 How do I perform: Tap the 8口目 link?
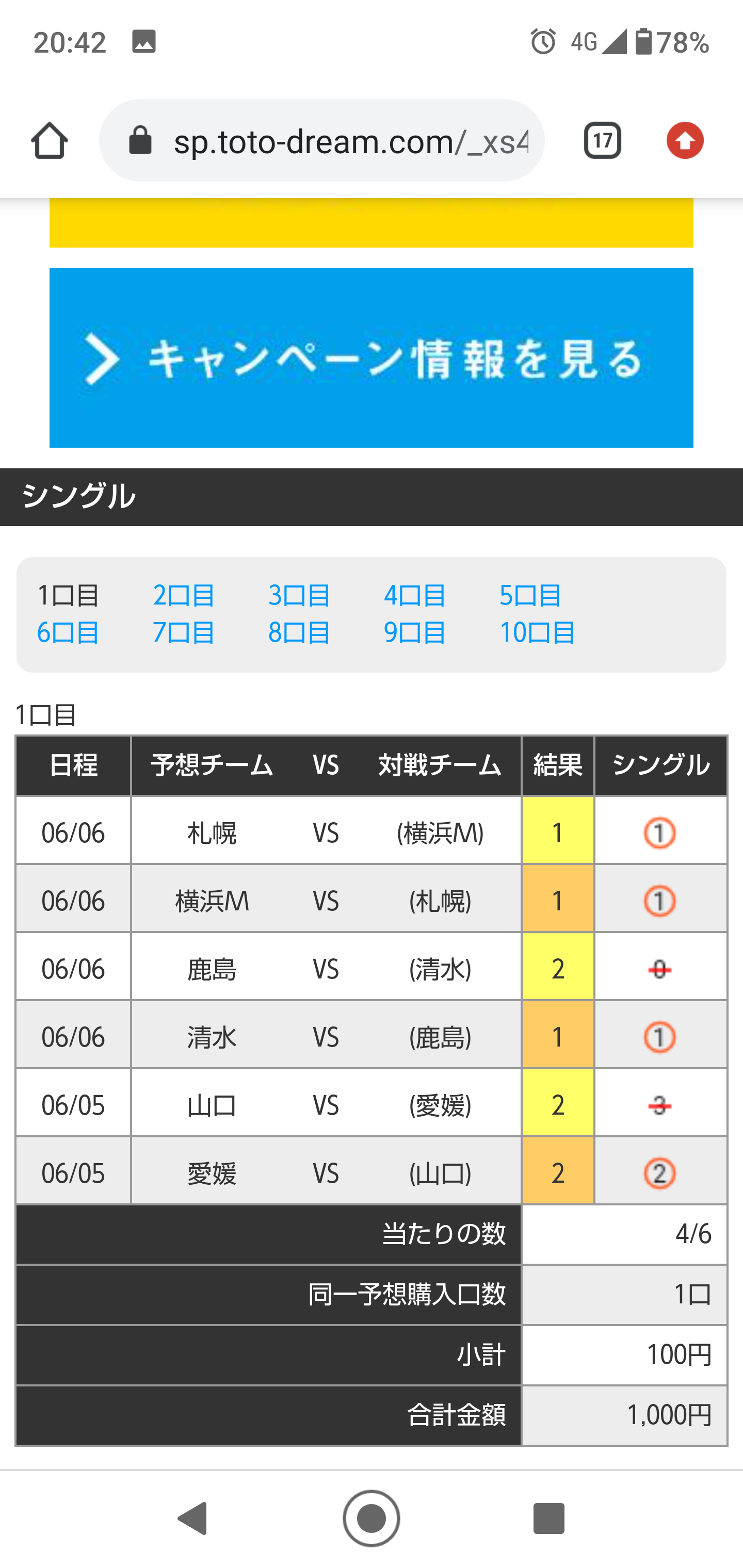(x=299, y=633)
